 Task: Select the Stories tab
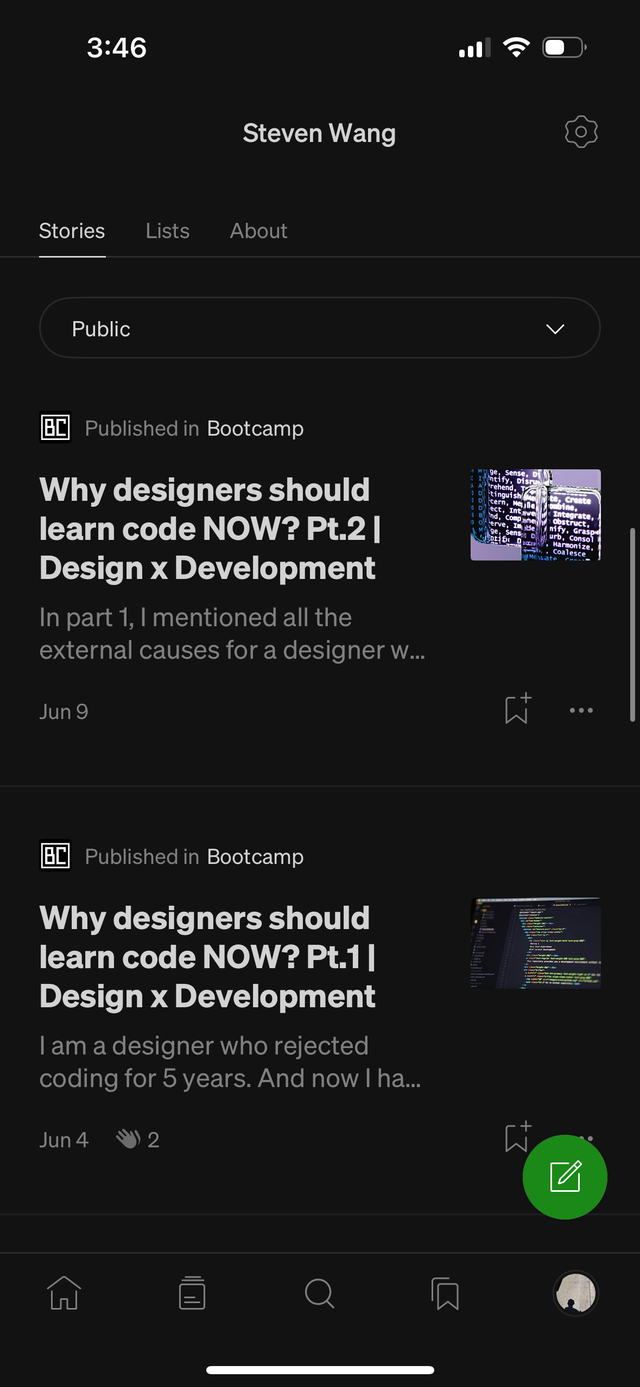tap(72, 231)
